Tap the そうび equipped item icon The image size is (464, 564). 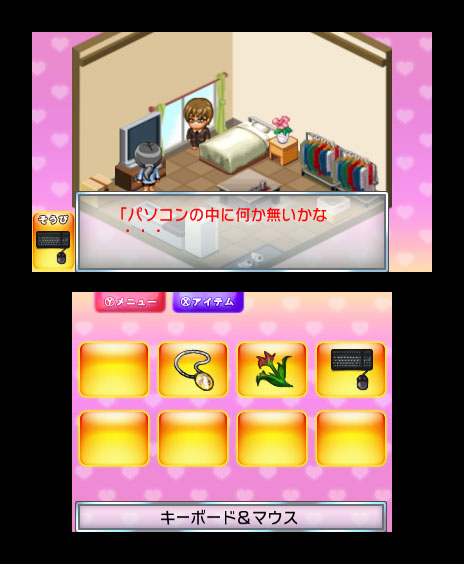click(x=54, y=241)
